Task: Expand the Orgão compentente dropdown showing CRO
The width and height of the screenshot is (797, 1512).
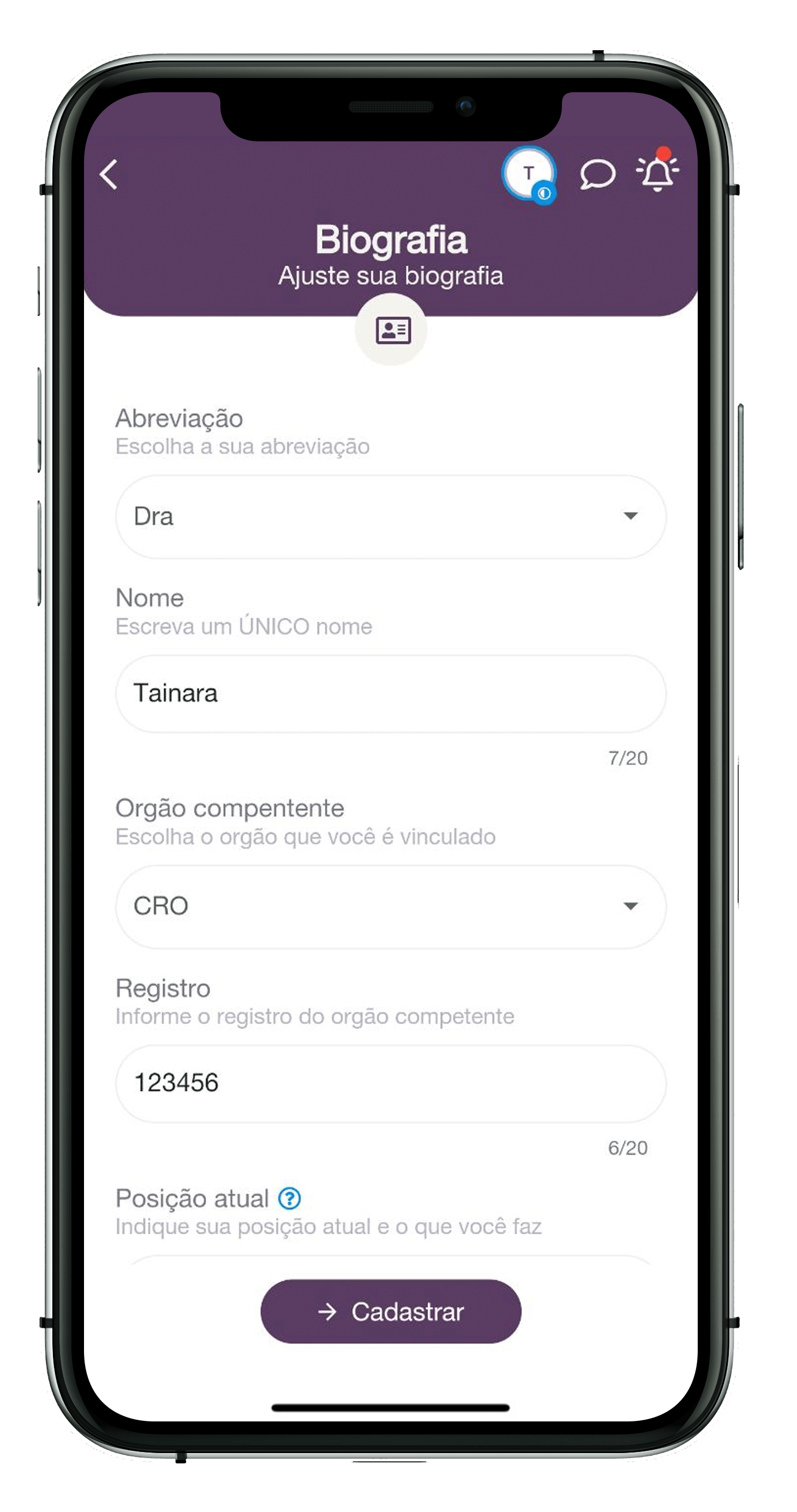Action: tap(390, 906)
